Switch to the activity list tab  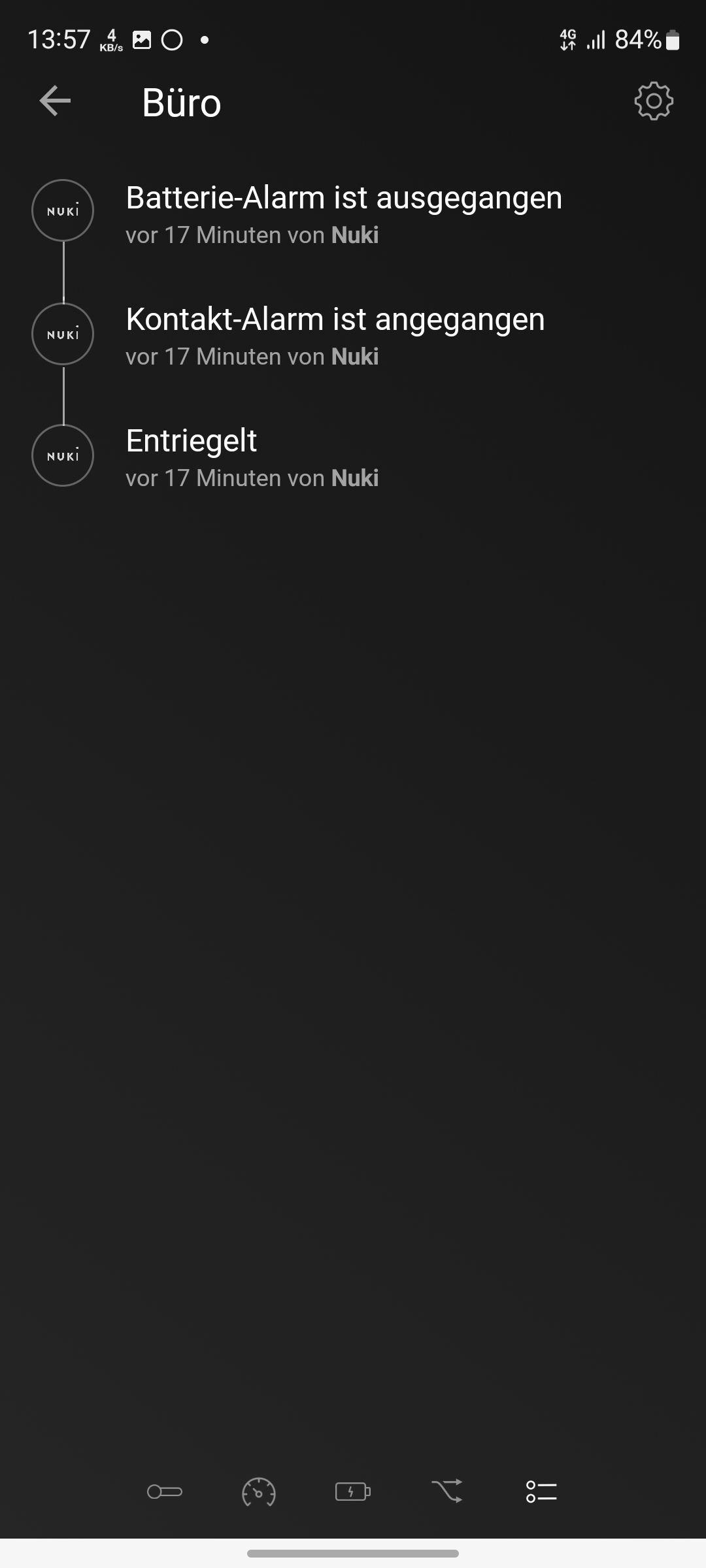(x=541, y=1492)
